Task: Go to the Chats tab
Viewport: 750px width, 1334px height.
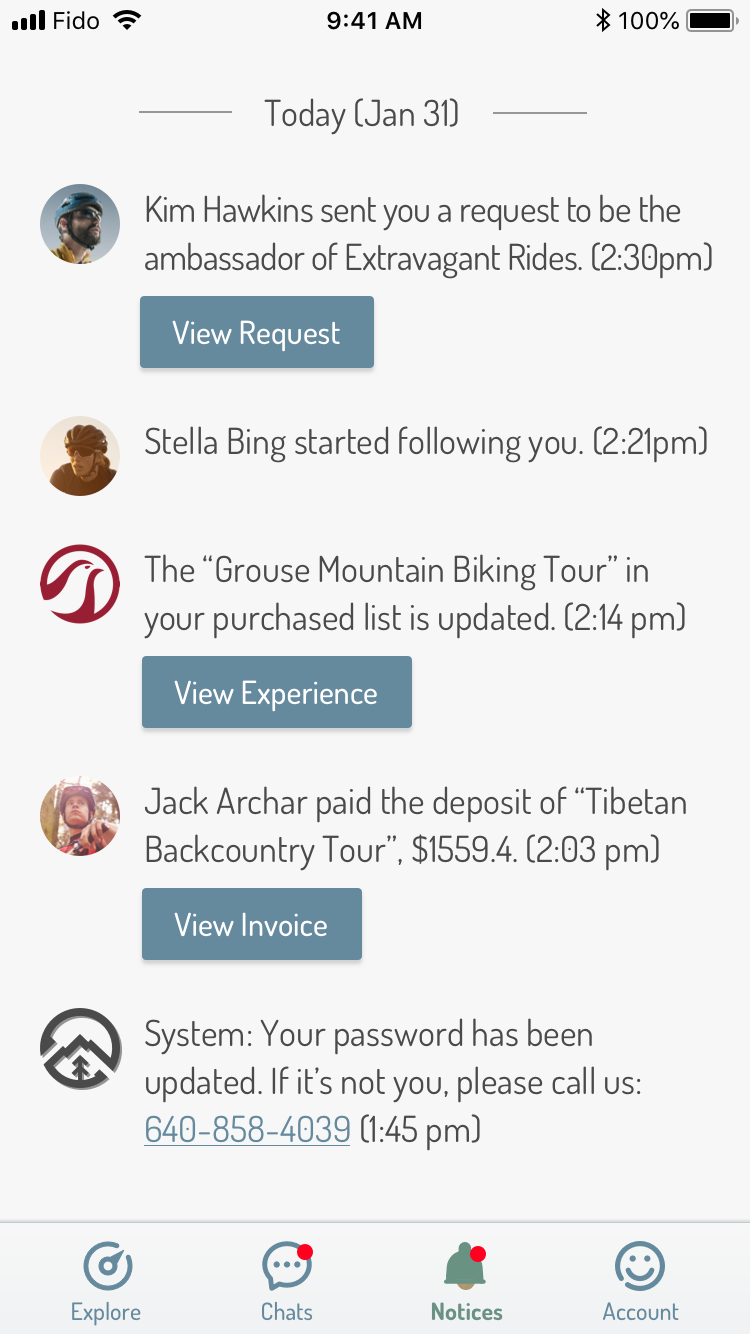Action: [287, 1281]
